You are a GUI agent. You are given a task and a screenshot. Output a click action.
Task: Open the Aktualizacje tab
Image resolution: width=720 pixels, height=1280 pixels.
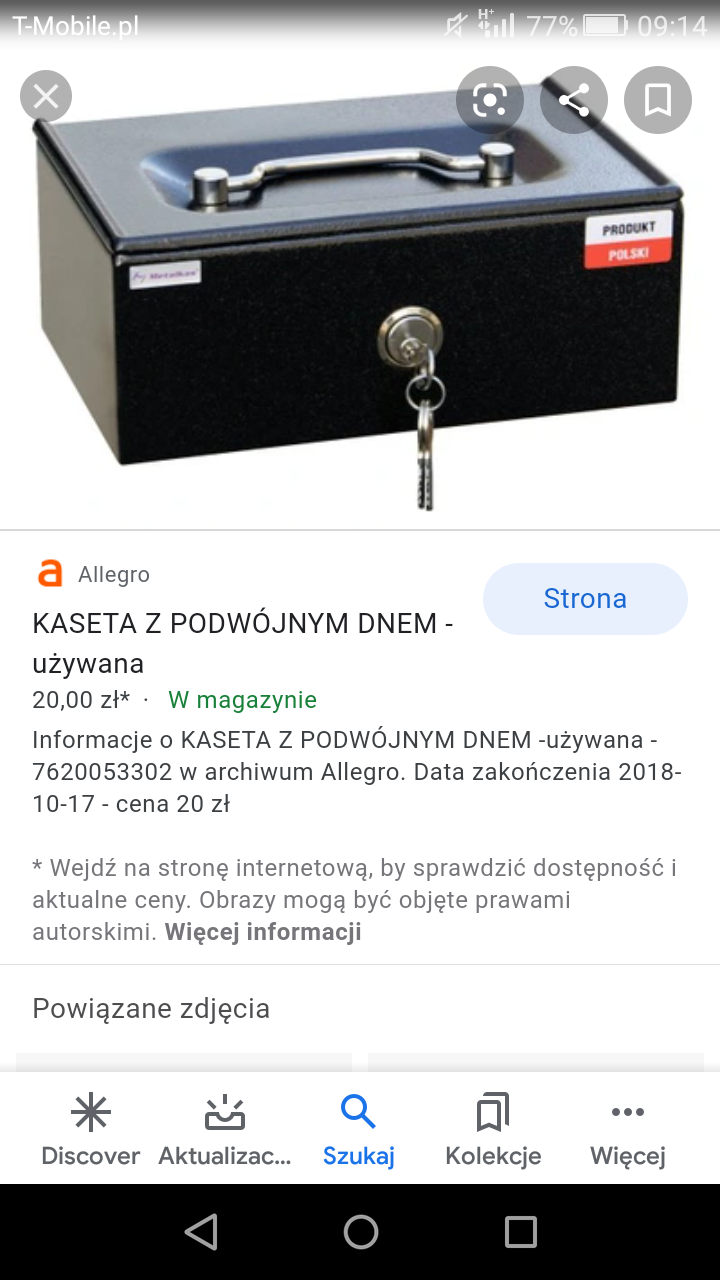click(x=225, y=1130)
